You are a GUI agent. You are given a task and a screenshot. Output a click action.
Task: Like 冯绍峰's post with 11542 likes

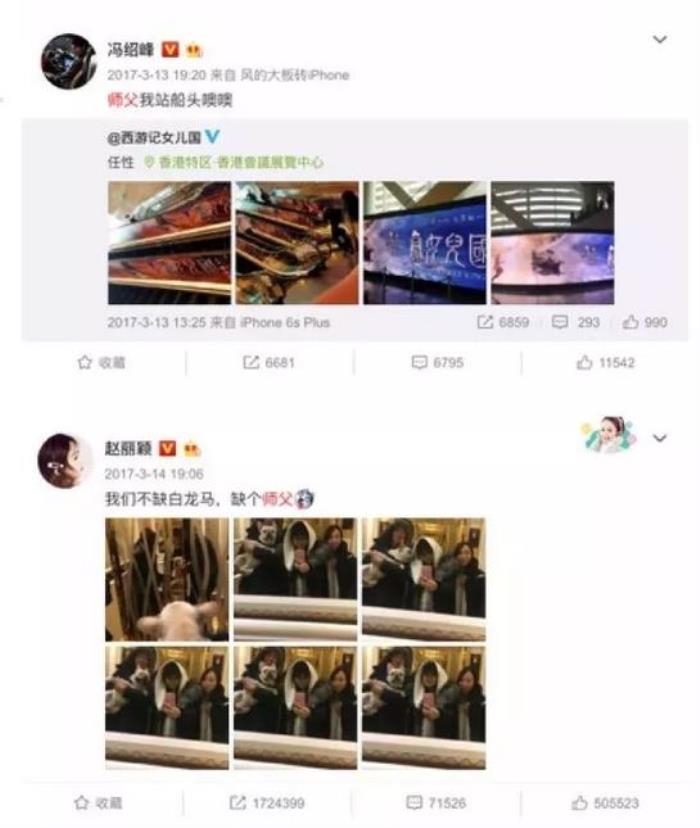pyautogui.click(x=606, y=364)
